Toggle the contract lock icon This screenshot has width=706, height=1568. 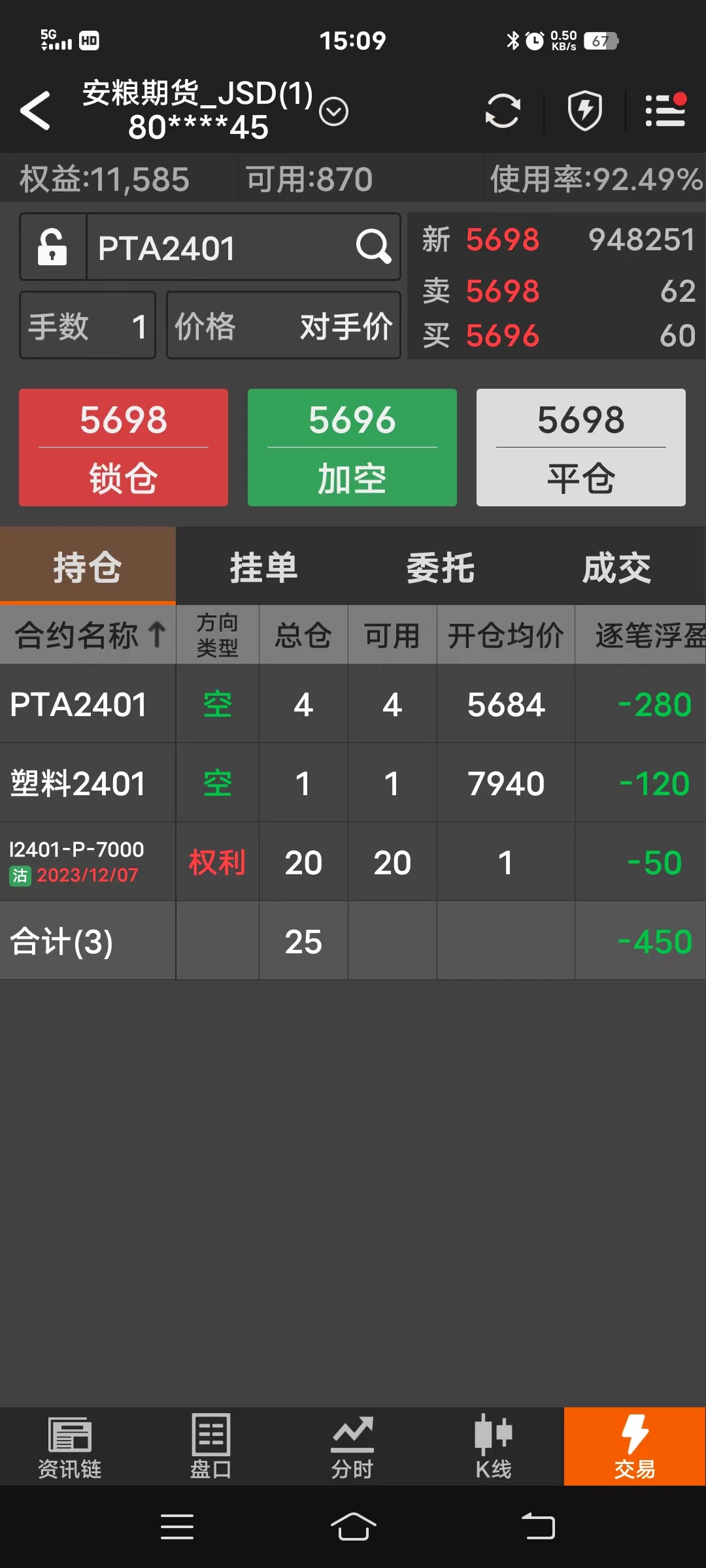53,247
